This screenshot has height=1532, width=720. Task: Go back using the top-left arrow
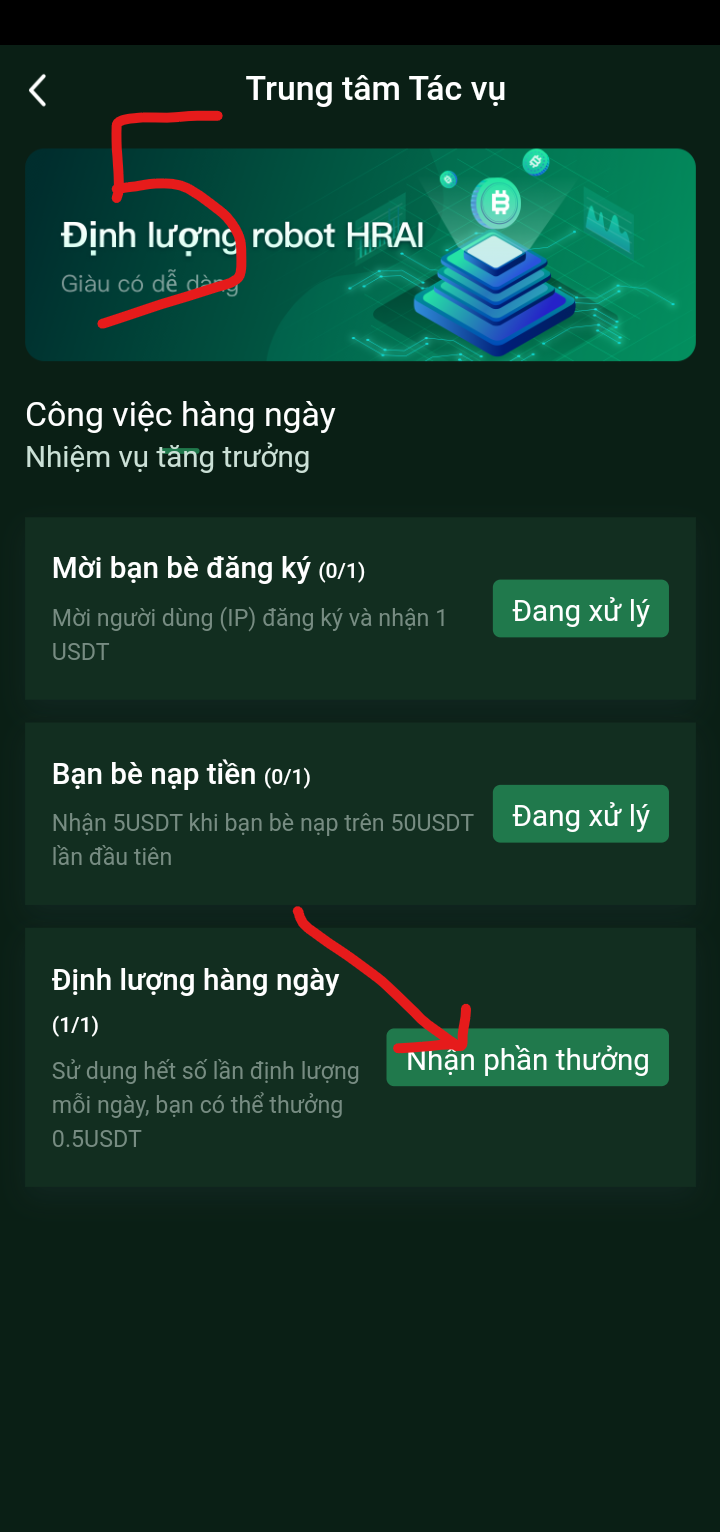coord(38,90)
